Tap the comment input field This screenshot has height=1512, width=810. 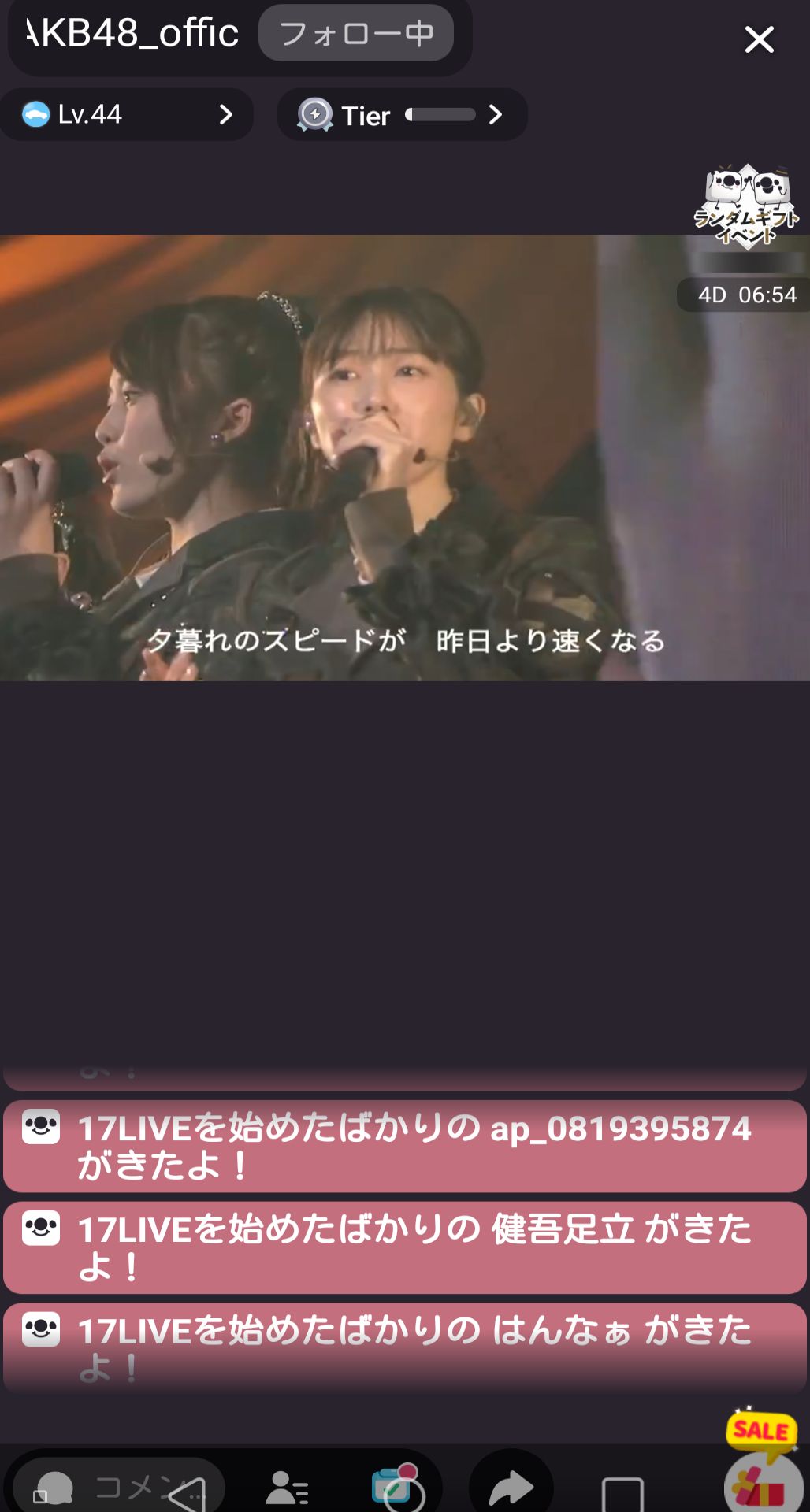tap(118, 1486)
